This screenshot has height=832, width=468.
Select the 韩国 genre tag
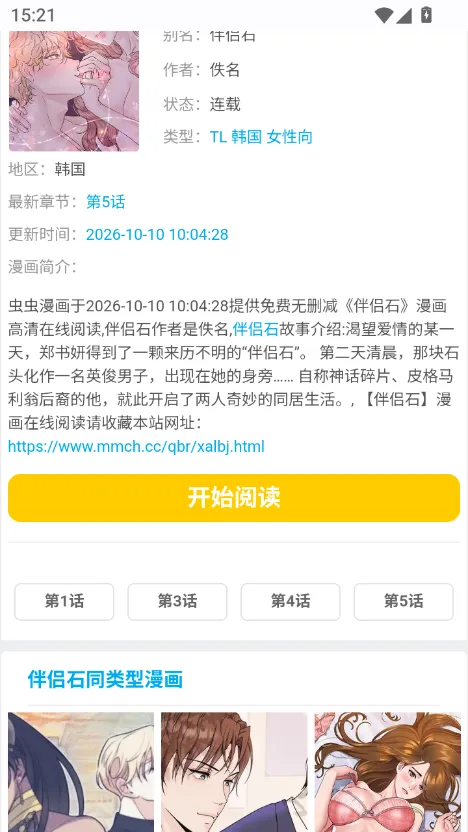(246, 137)
